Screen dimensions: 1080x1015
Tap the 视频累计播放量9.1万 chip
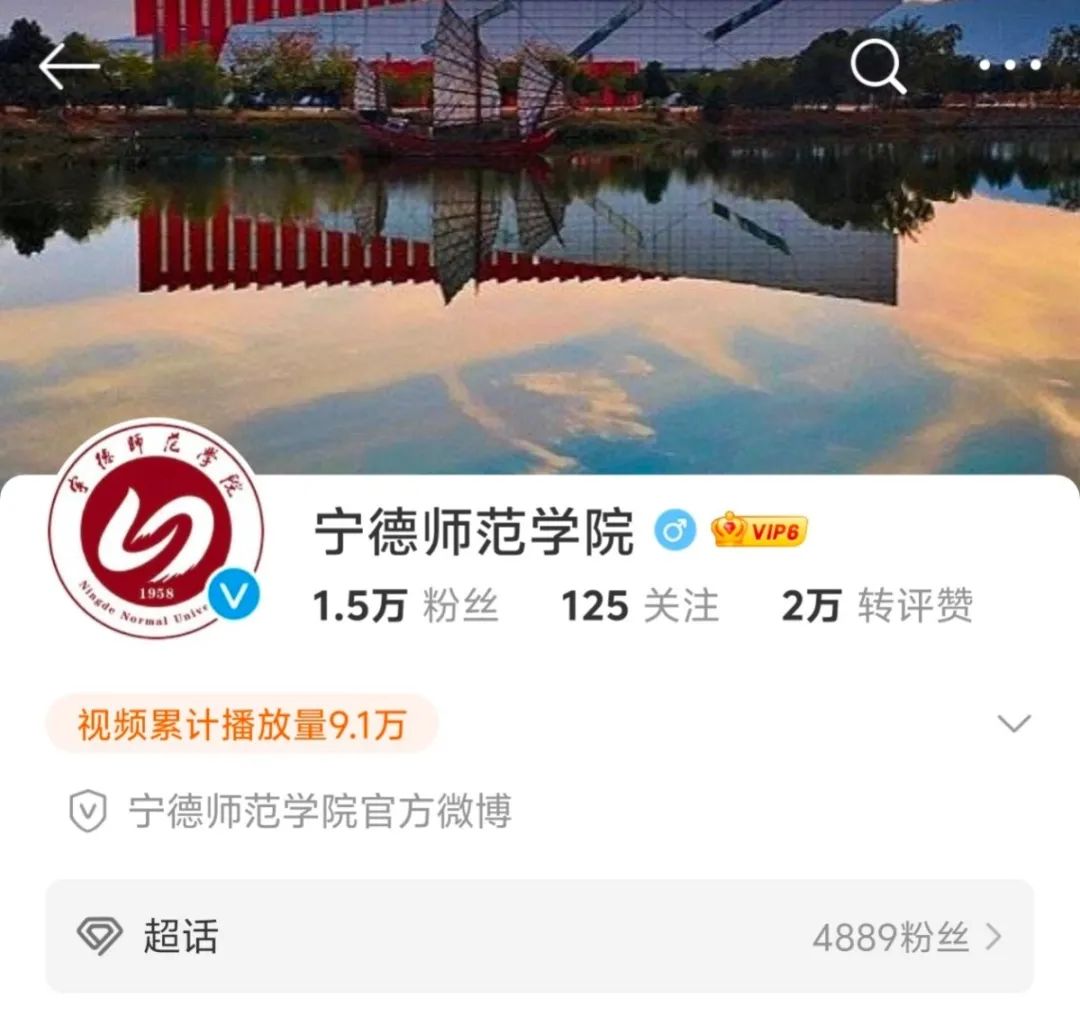(242, 724)
